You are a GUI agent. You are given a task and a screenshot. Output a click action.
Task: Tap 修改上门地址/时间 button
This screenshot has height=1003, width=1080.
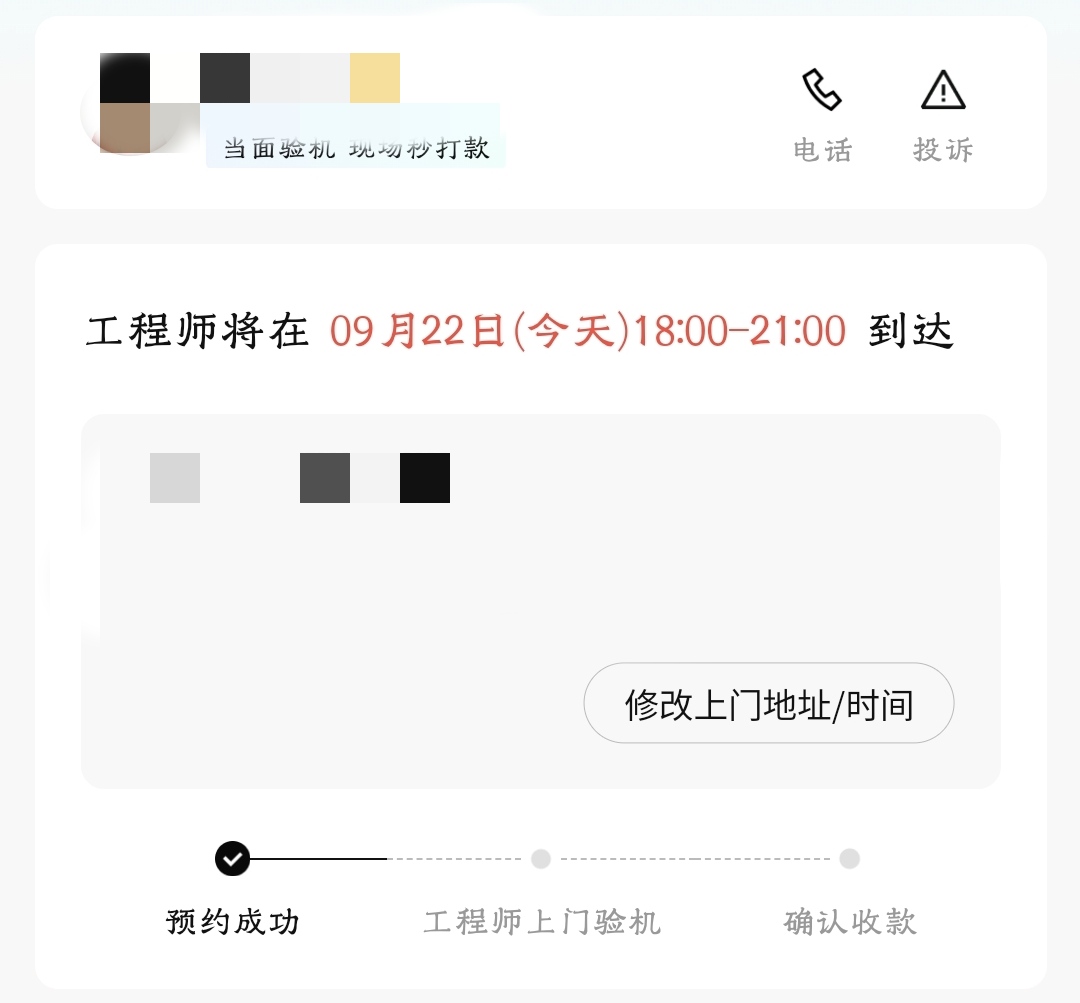(x=768, y=704)
